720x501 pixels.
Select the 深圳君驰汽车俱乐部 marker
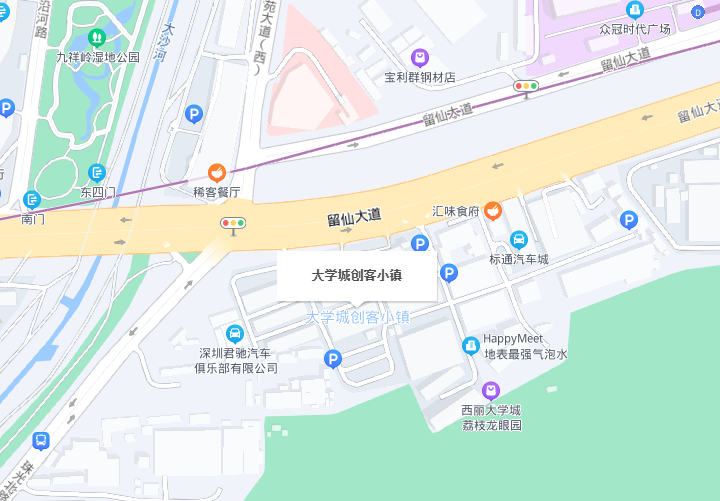[234, 333]
